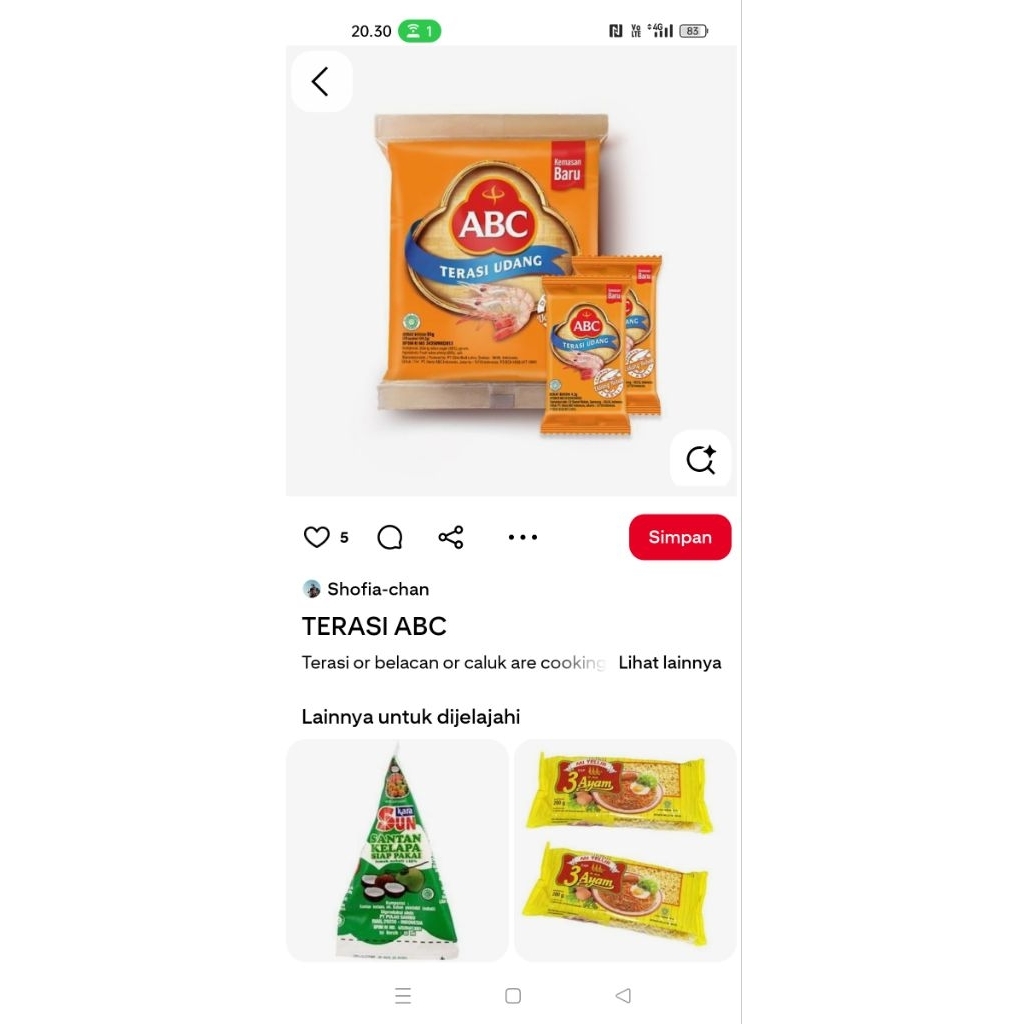Go back using the top arrow
This screenshot has height=1024, width=1024.
point(321,82)
